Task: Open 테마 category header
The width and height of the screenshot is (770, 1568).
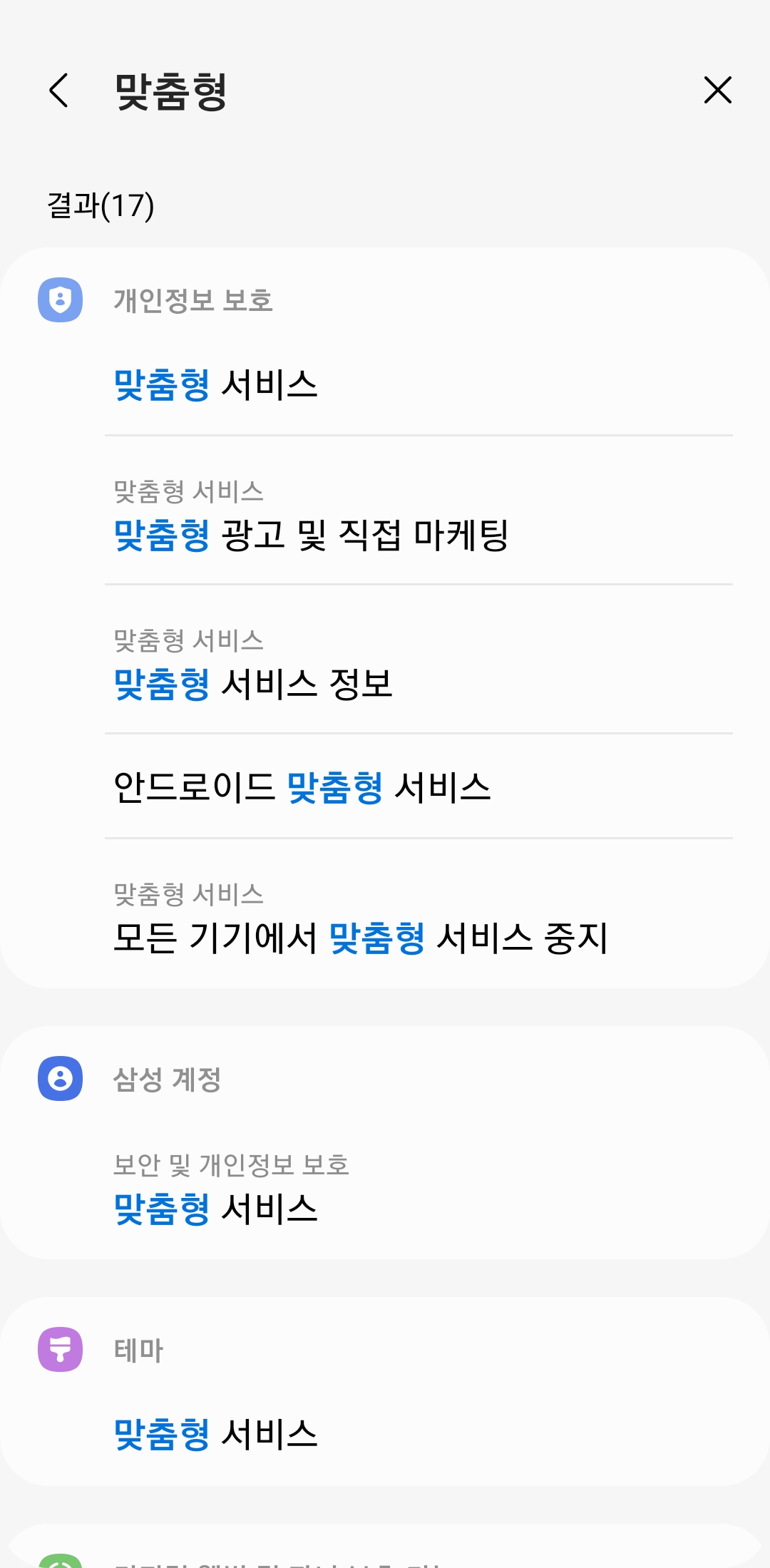Action: [385, 1350]
